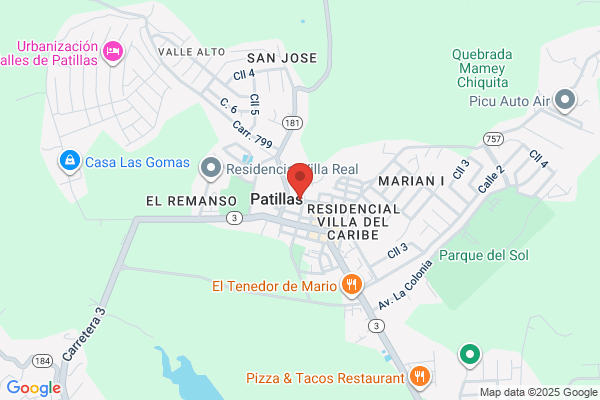Select the Picu Auto Air marker
Screen dimensions: 600x400
click(565, 101)
